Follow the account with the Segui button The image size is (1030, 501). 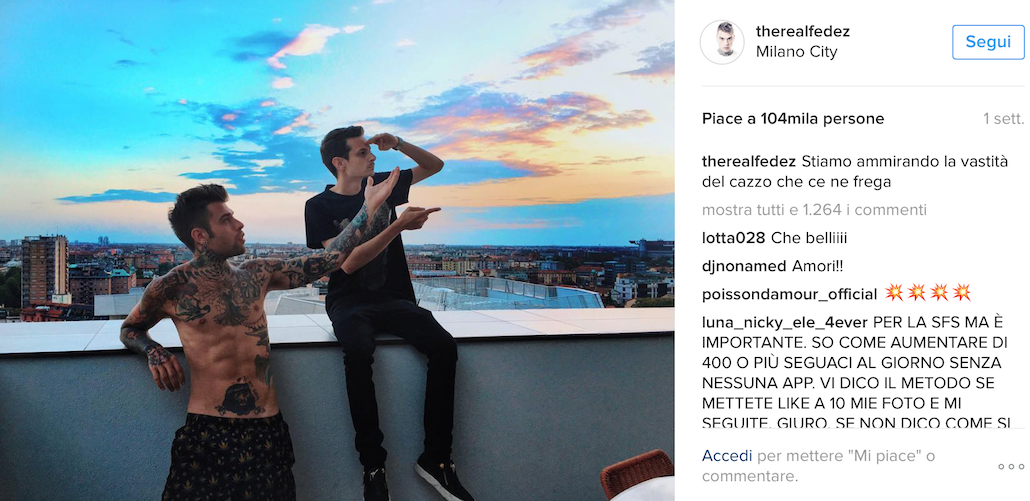(x=988, y=42)
